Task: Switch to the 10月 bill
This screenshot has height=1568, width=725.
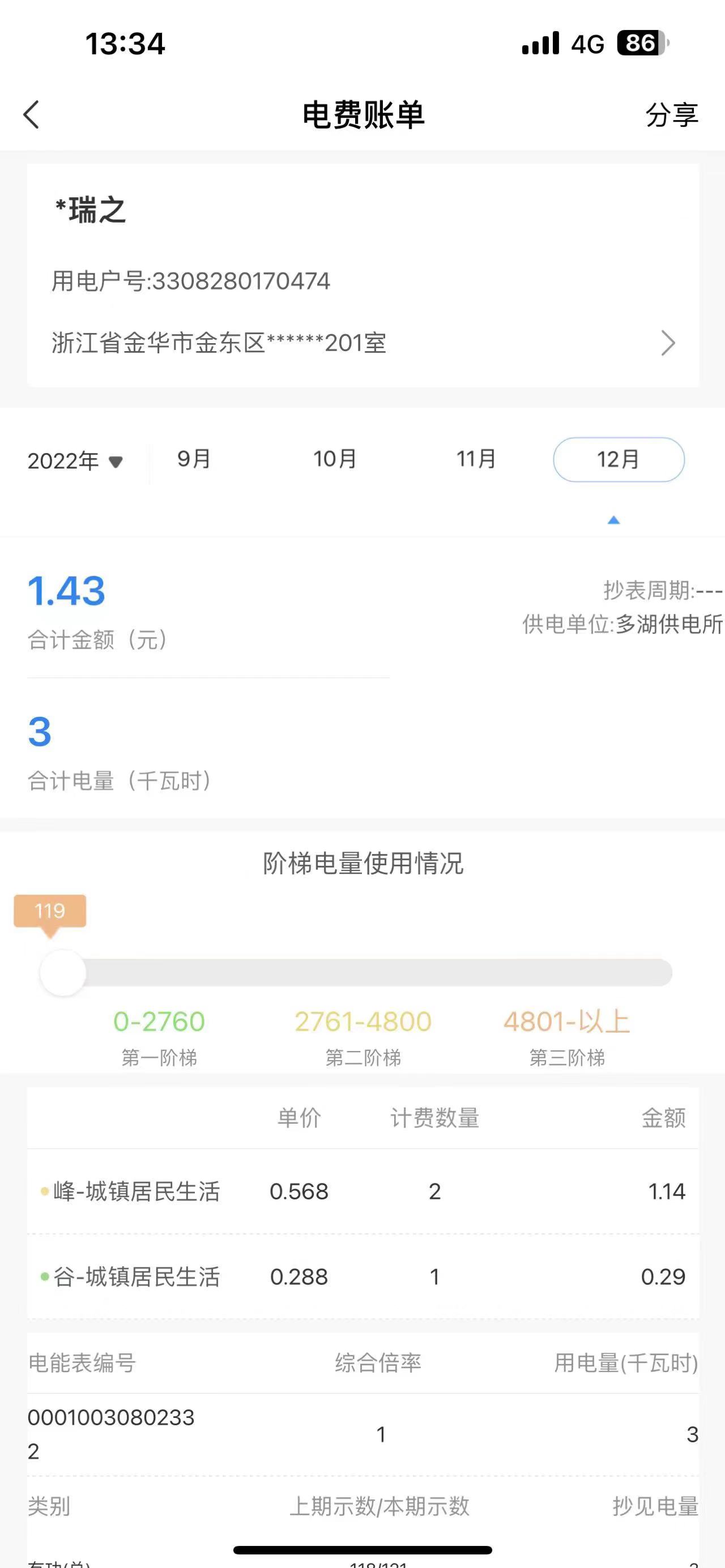Action: [335, 459]
